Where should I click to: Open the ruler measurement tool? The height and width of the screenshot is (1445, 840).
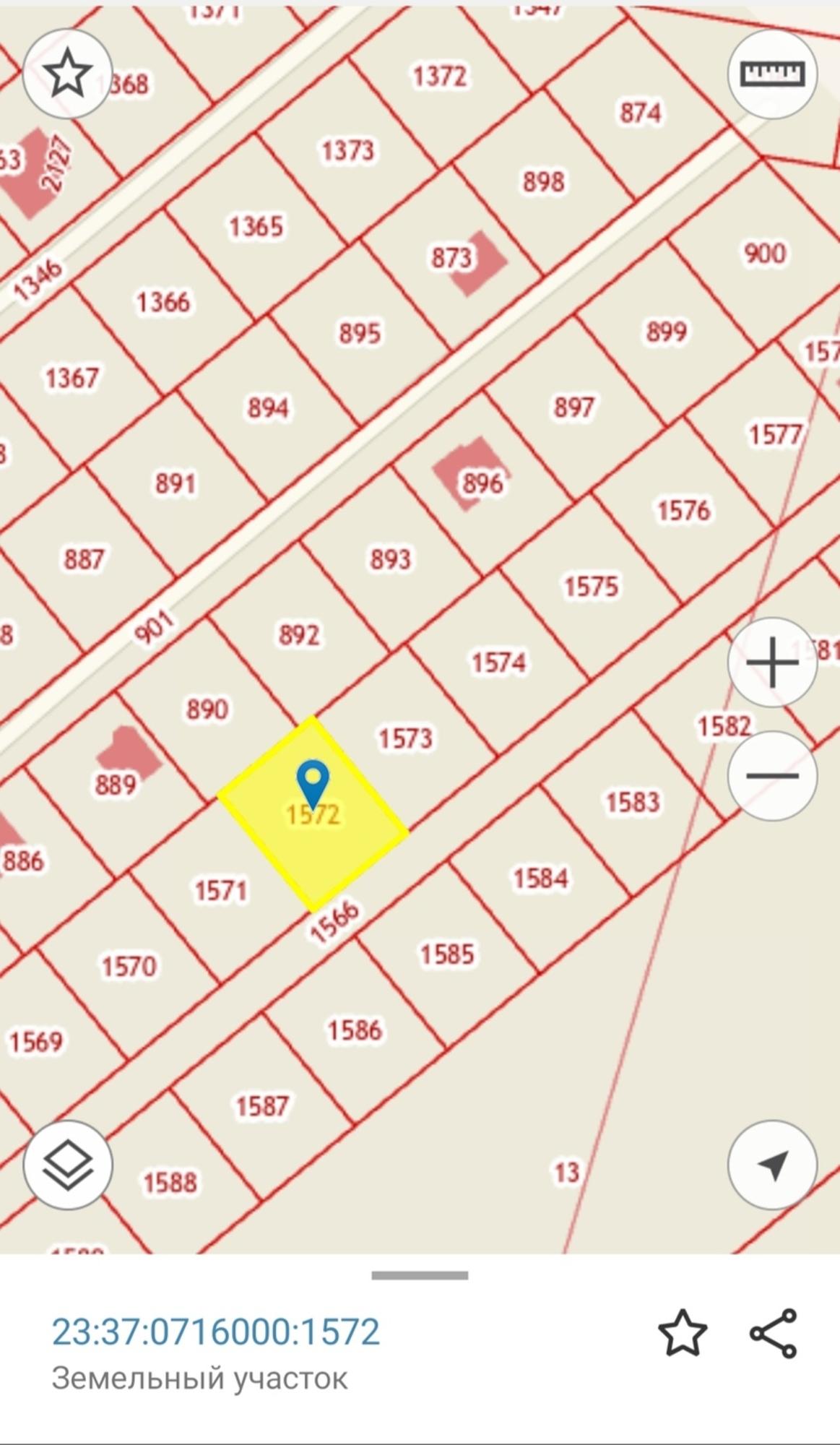coord(772,73)
